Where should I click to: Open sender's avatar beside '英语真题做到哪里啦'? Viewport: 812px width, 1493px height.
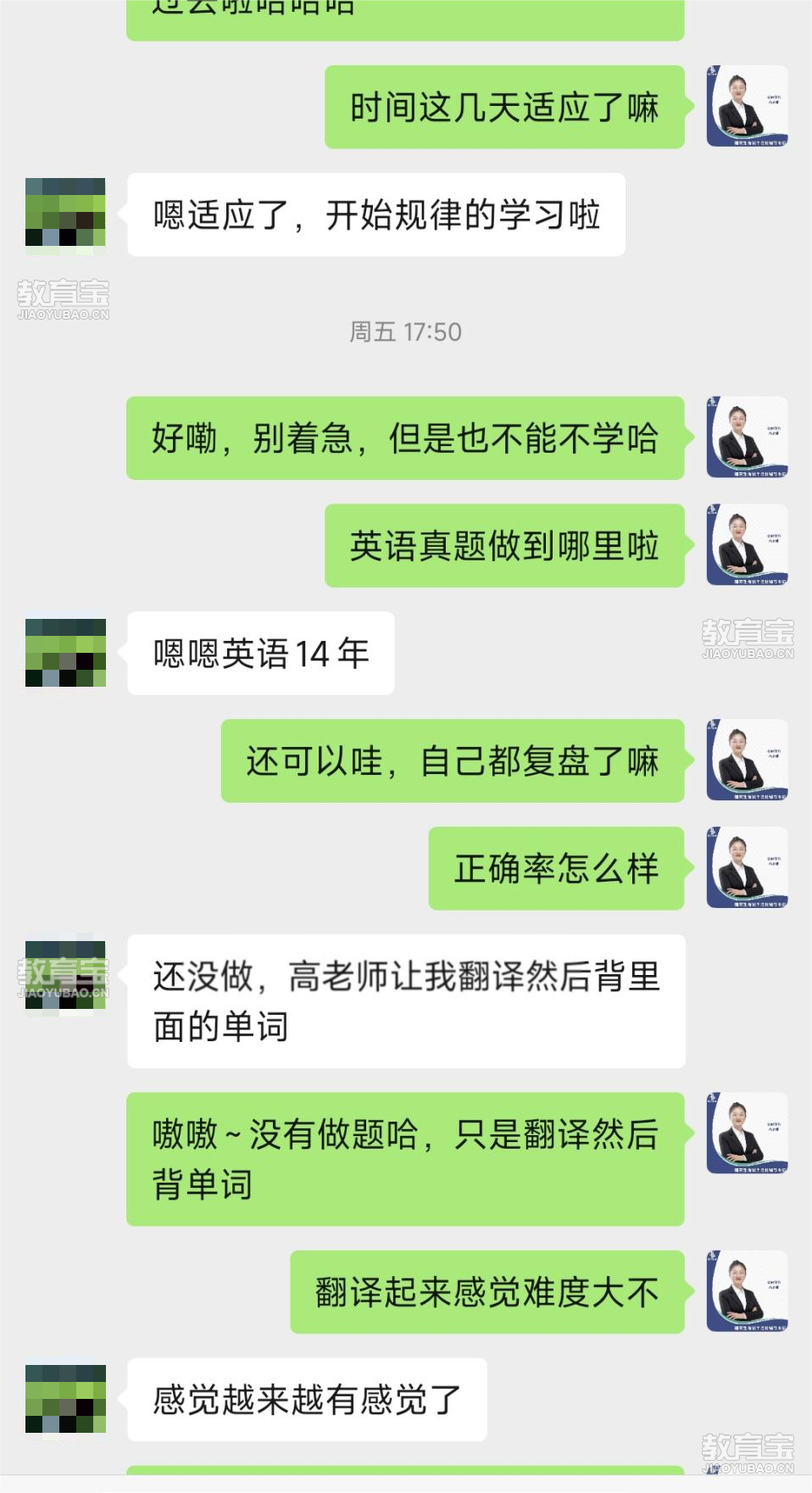747,545
